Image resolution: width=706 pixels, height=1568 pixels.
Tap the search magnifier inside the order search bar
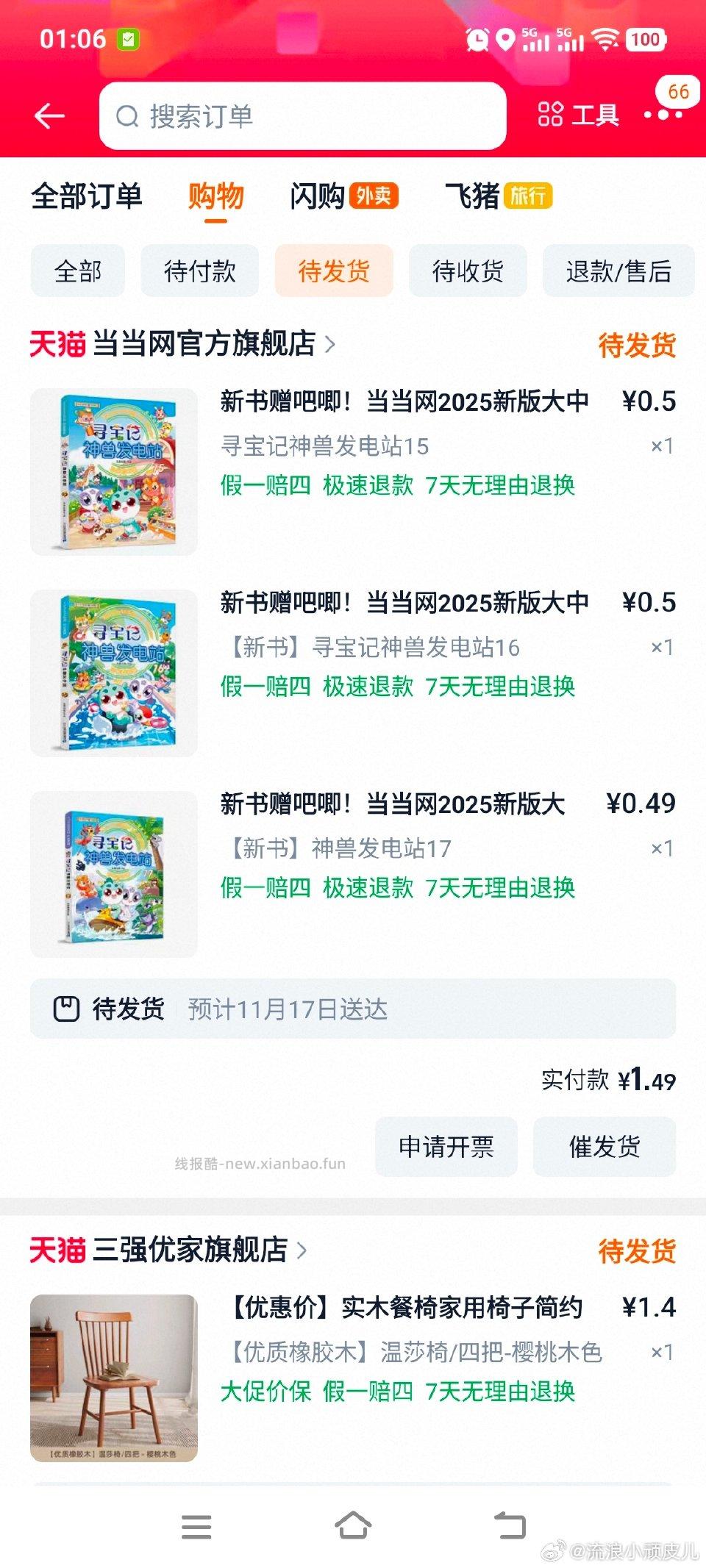click(128, 115)
